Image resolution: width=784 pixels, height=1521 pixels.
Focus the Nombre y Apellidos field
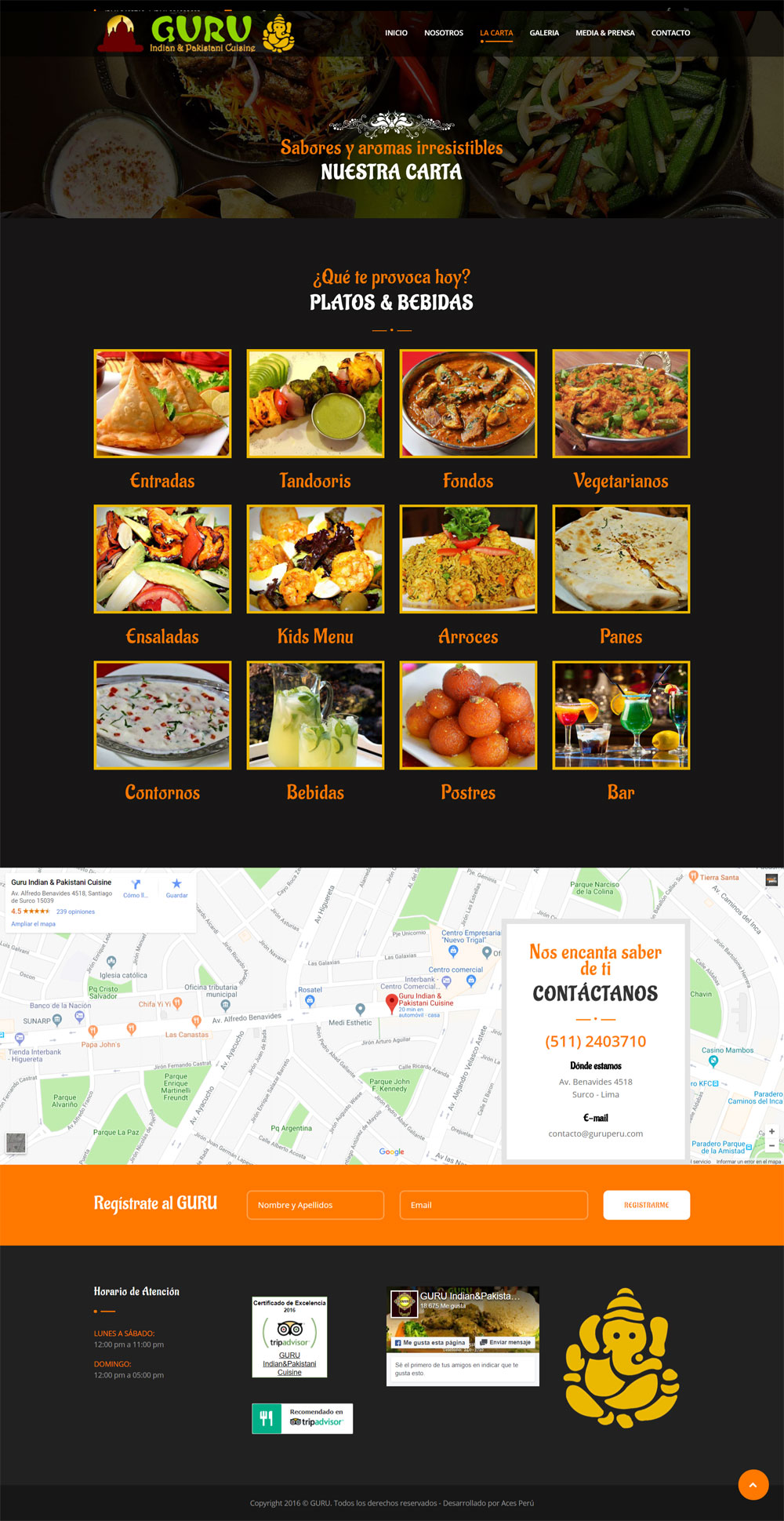pos(315,1205)
